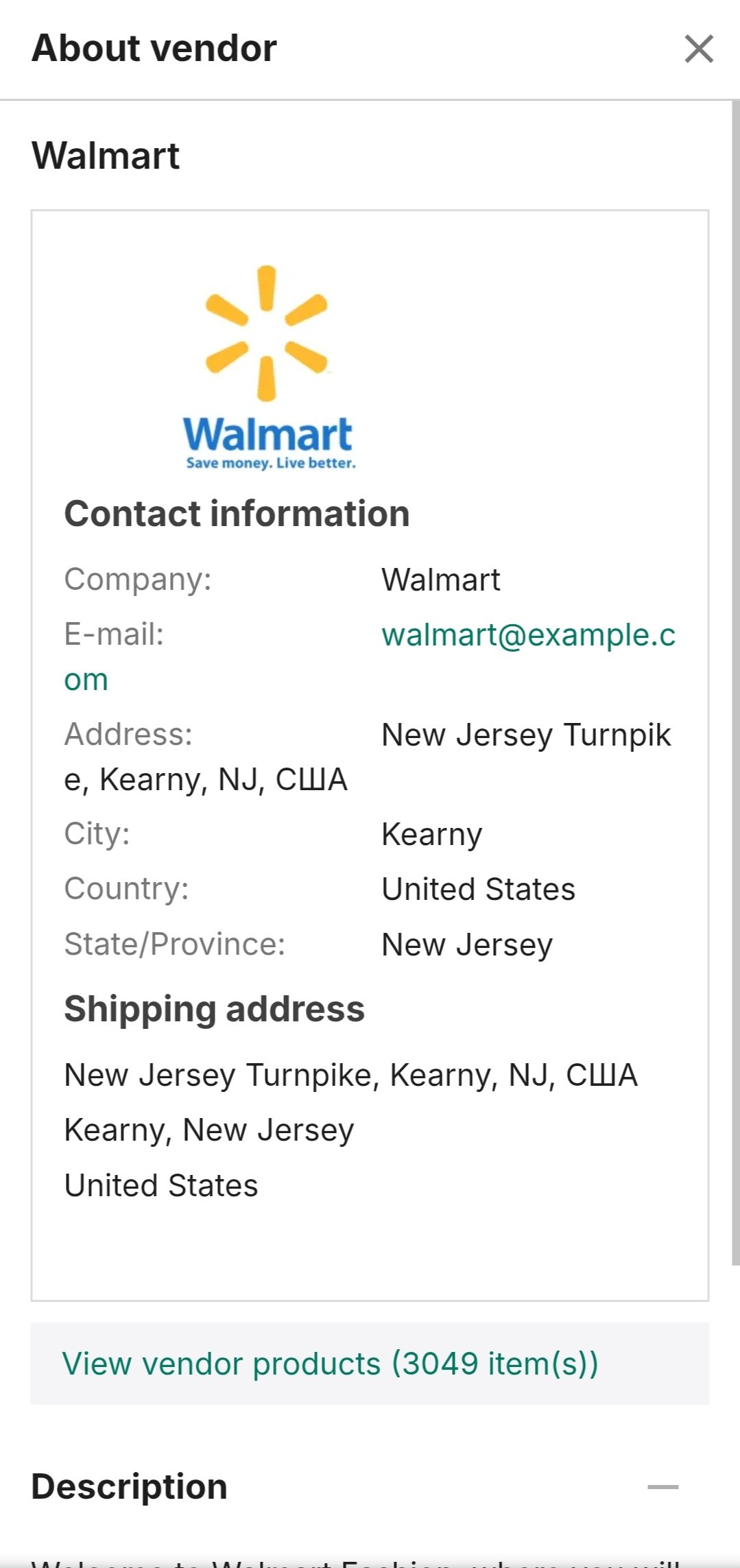View vendor products (3049 items)
The width and height of the screenshot is (740, 1568).
tap(331, 1364)
